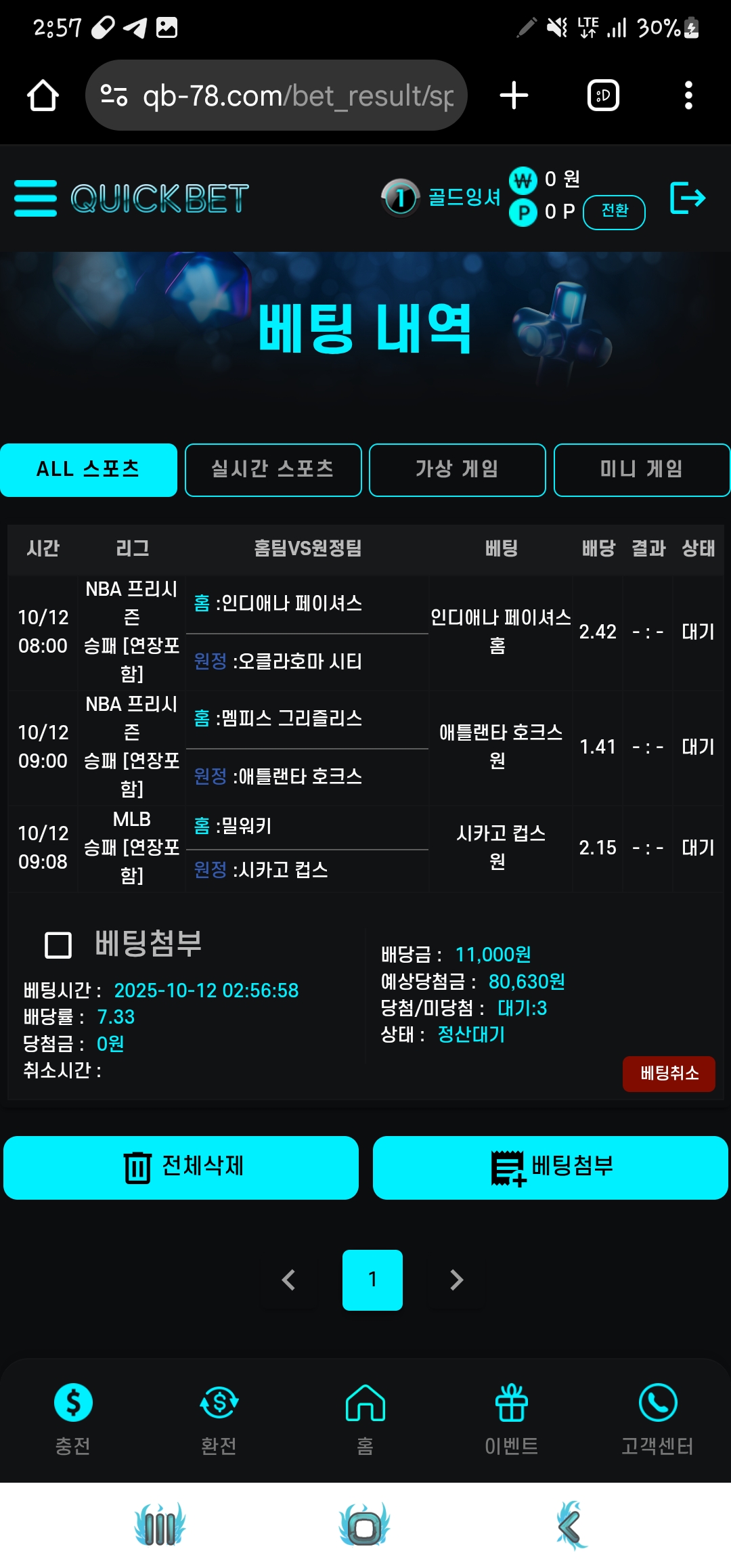Select page 1 in pagination
731x1568 pixels.
(372, 1280)
